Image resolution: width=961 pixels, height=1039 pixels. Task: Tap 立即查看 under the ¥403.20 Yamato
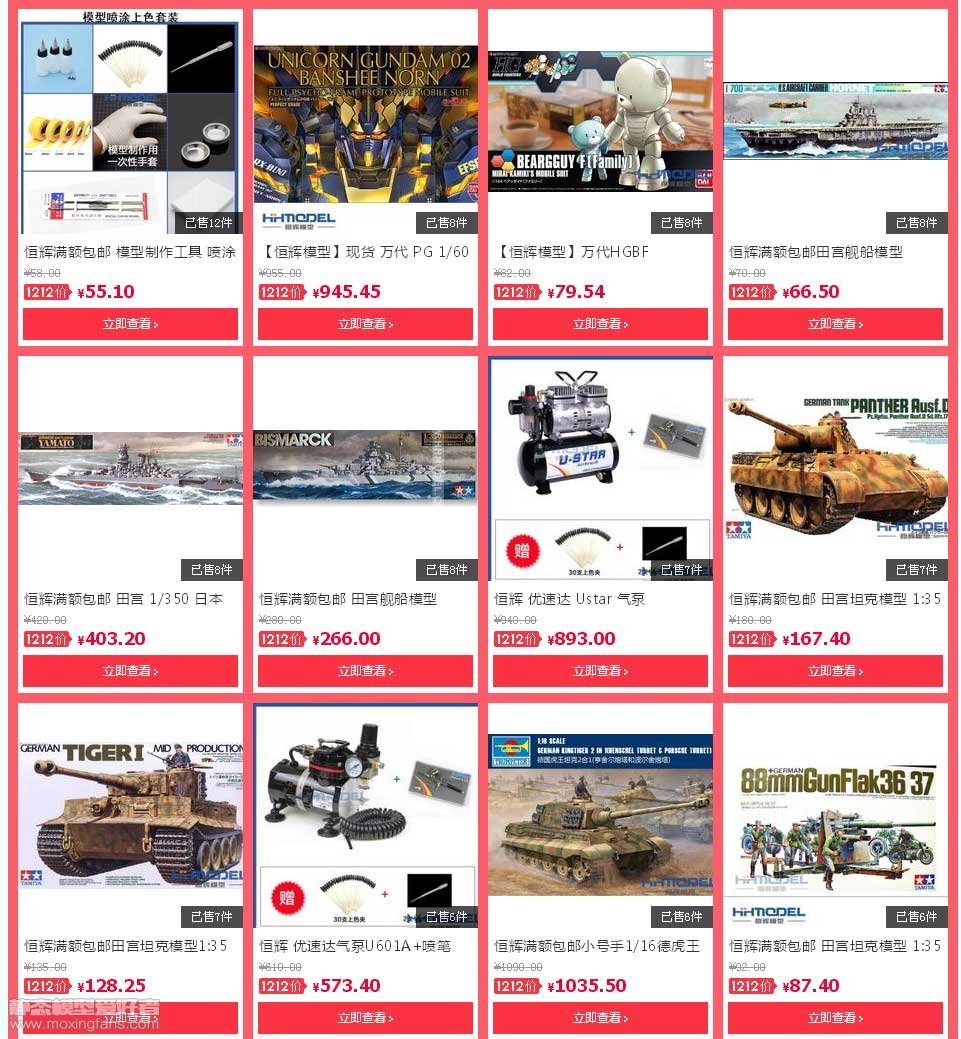coord(130,671)
